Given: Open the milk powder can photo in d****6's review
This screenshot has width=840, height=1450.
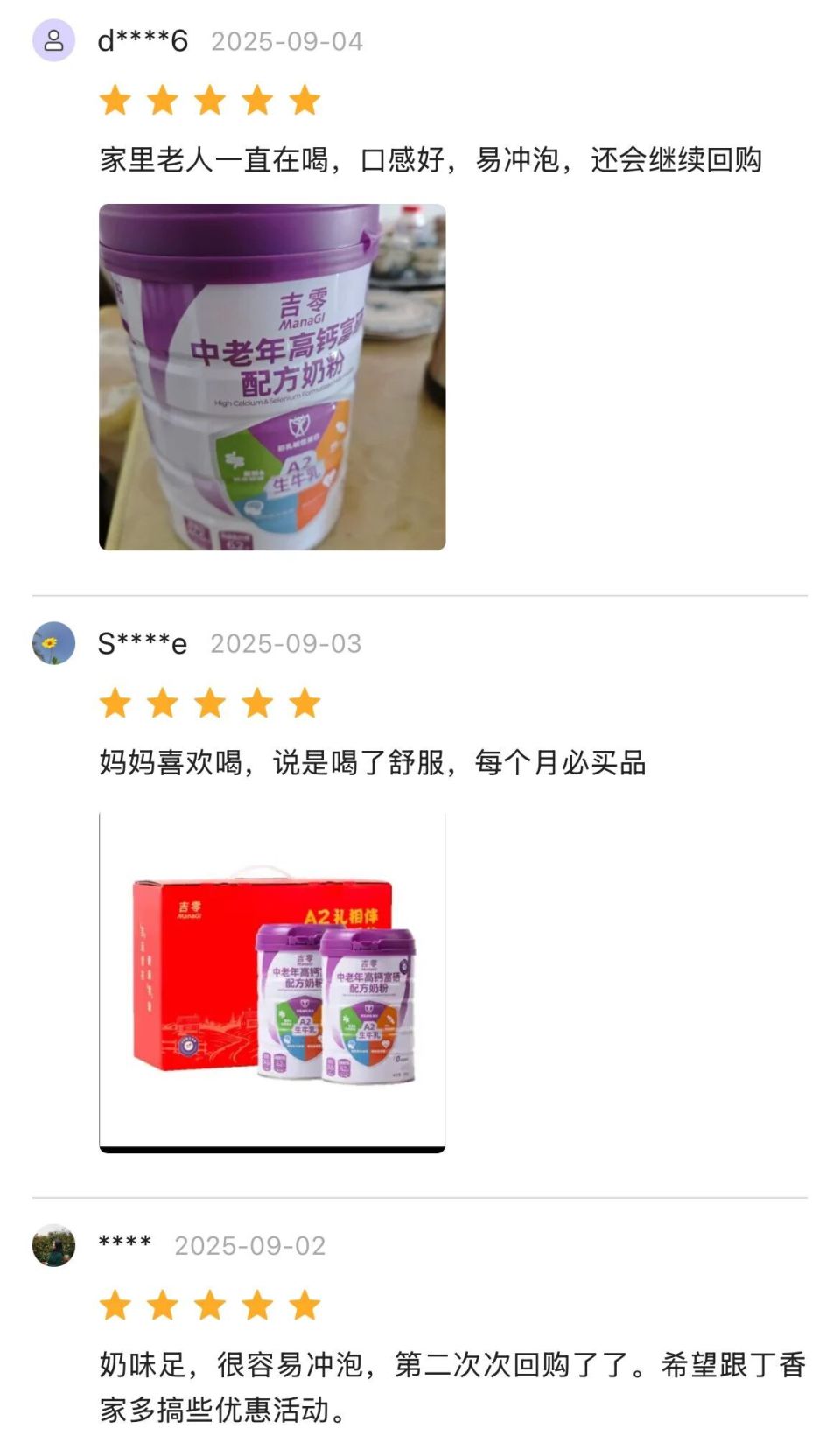Looking at the screenshot, I should [x=271, y=376].
